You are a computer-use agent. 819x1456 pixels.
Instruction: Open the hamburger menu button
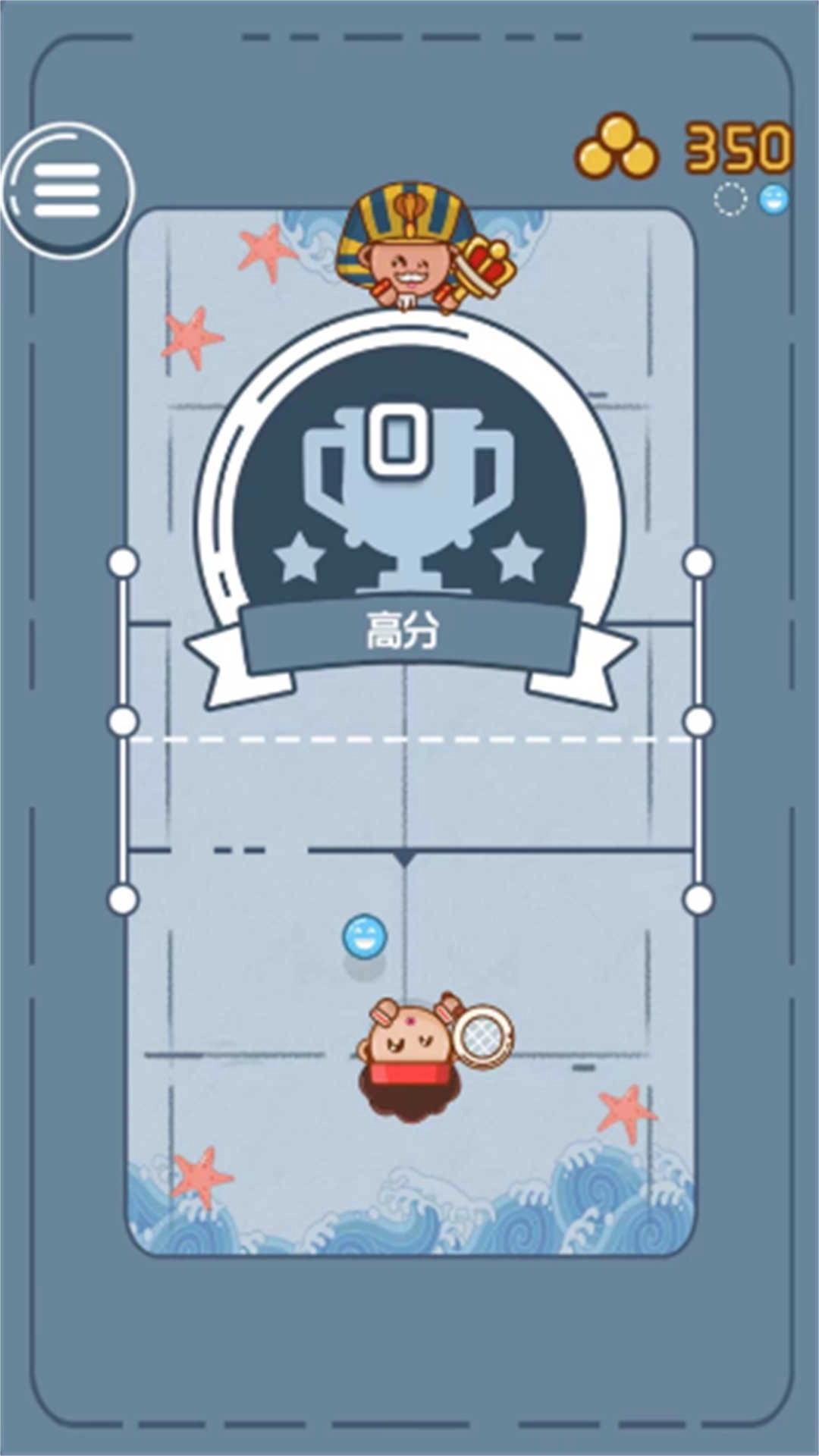pos(67,190)
